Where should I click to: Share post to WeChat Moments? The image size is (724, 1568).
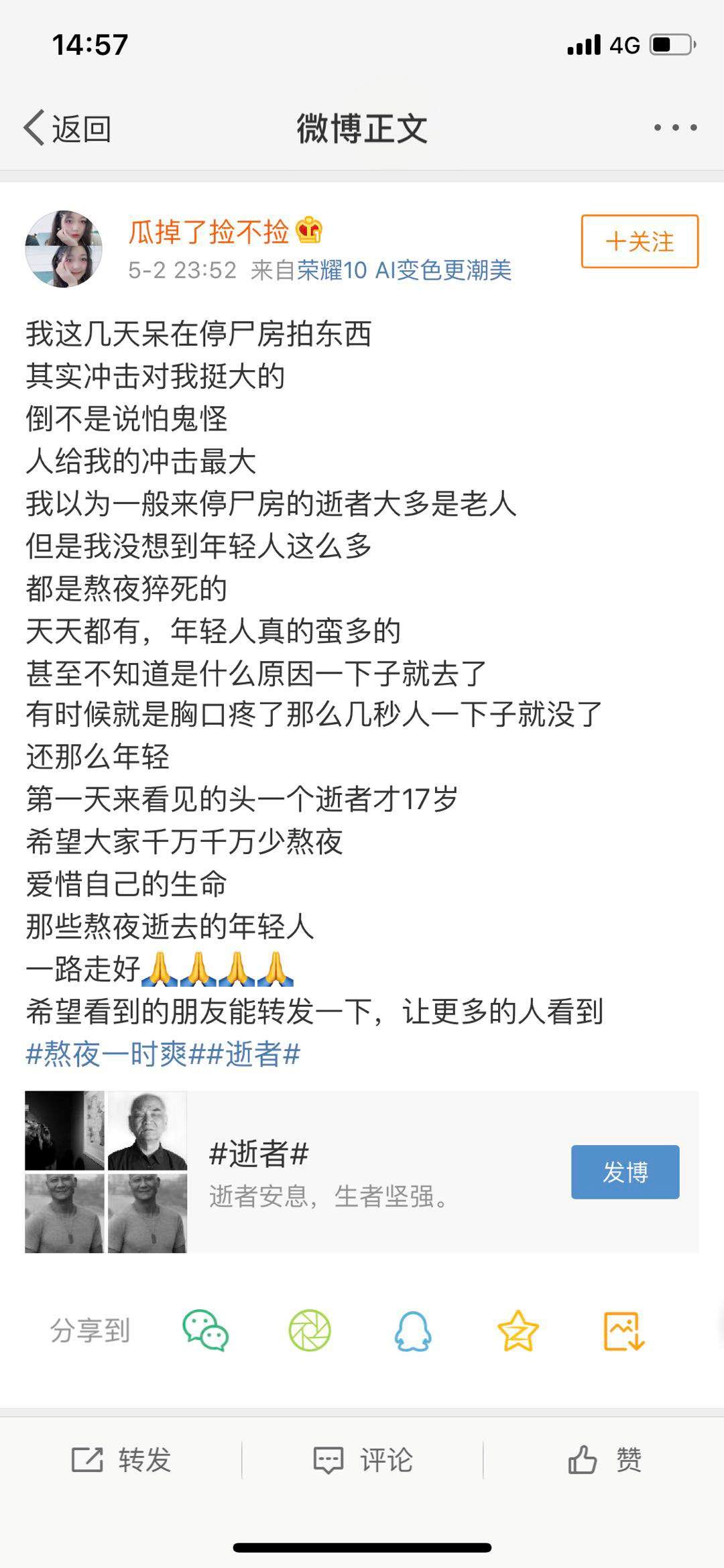pyautogui.click(x=310, y=1330)
